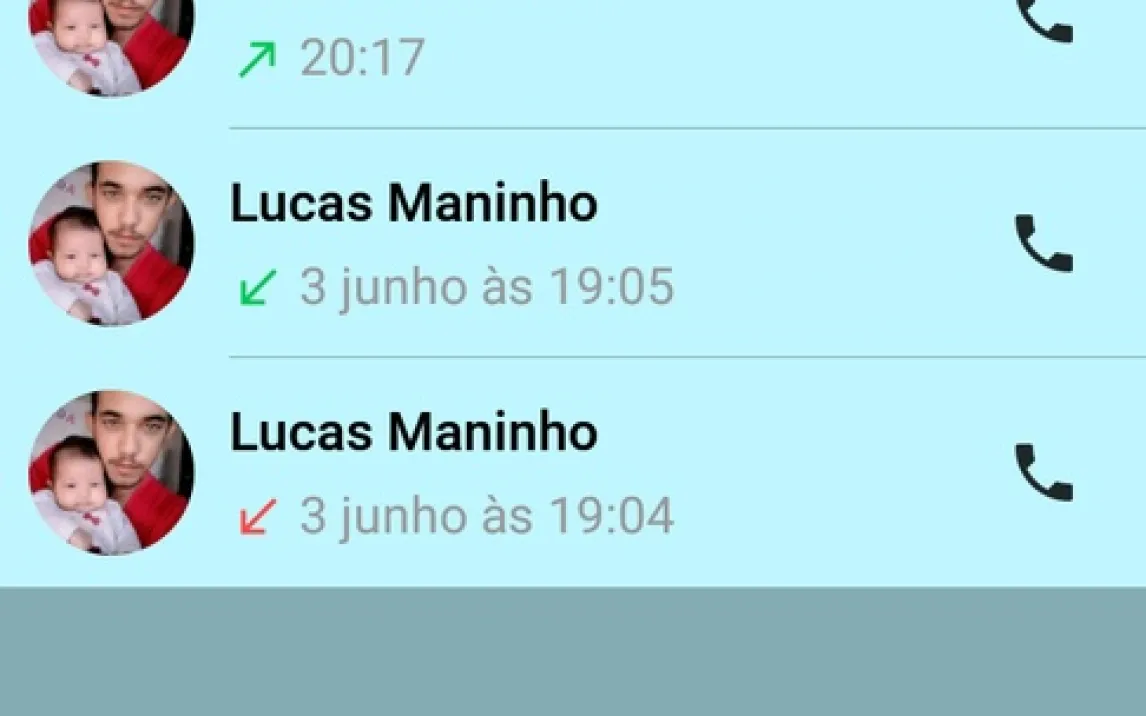Tap phone icon on the 19:04 missed call
The image size is (1146, 716).
1044,473
